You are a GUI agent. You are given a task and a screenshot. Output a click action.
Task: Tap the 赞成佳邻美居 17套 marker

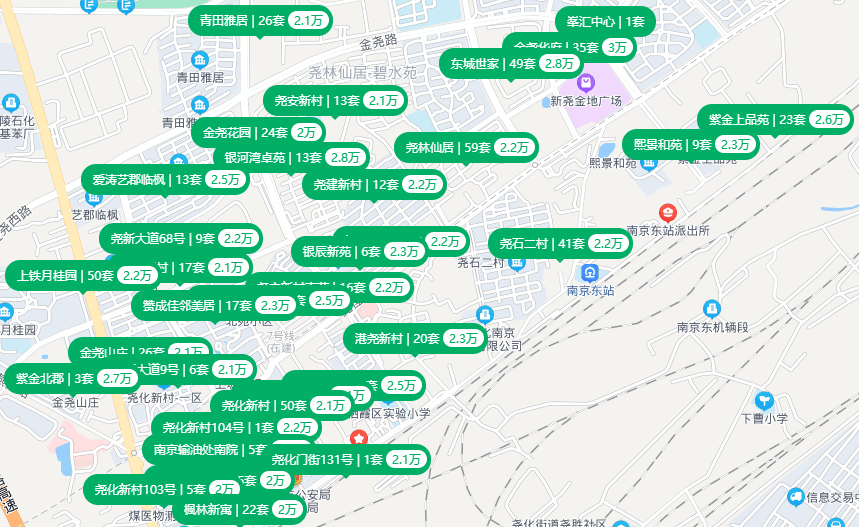coord(216,306)
